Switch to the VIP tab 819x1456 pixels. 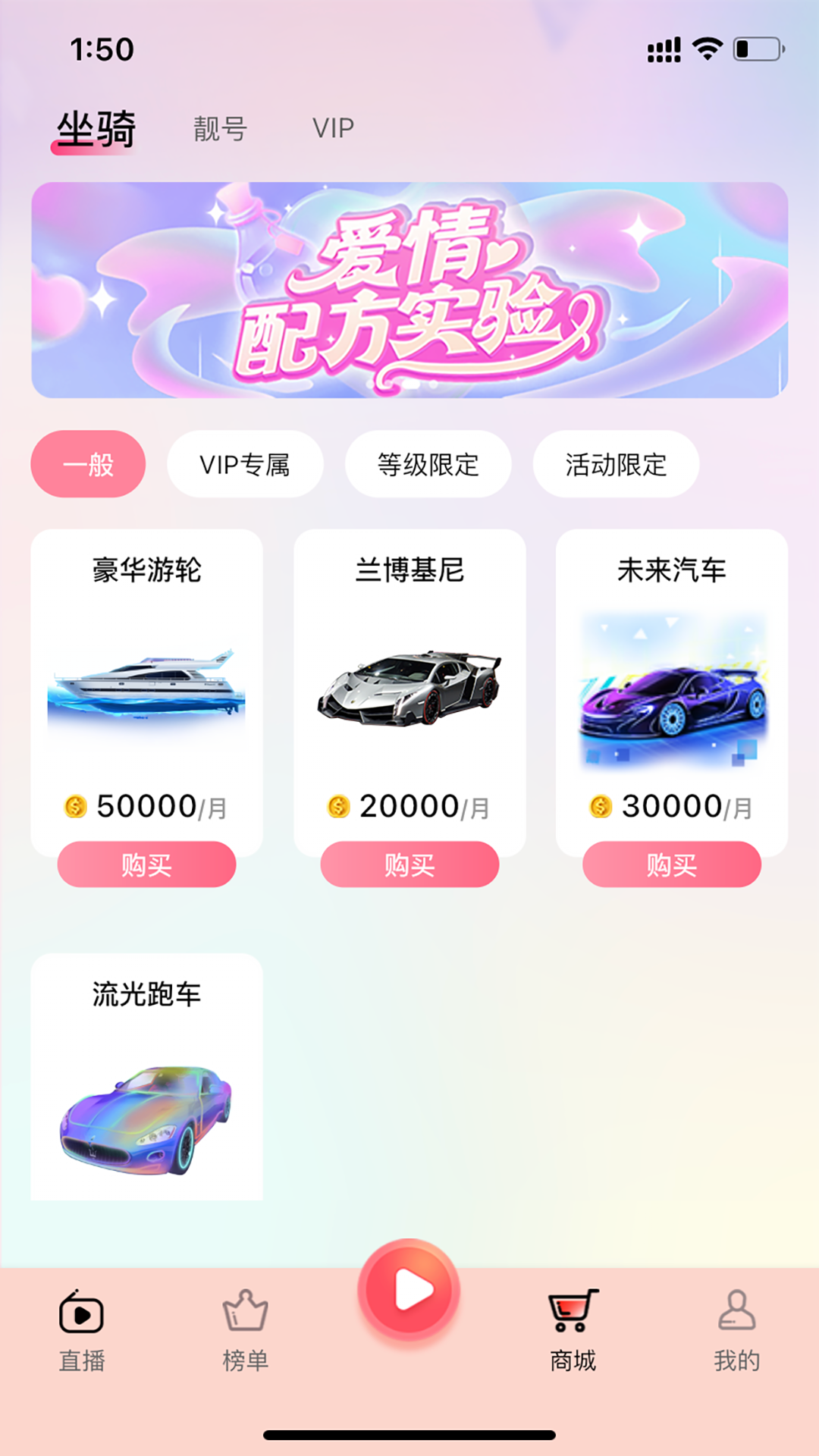(x=334, y=127)
